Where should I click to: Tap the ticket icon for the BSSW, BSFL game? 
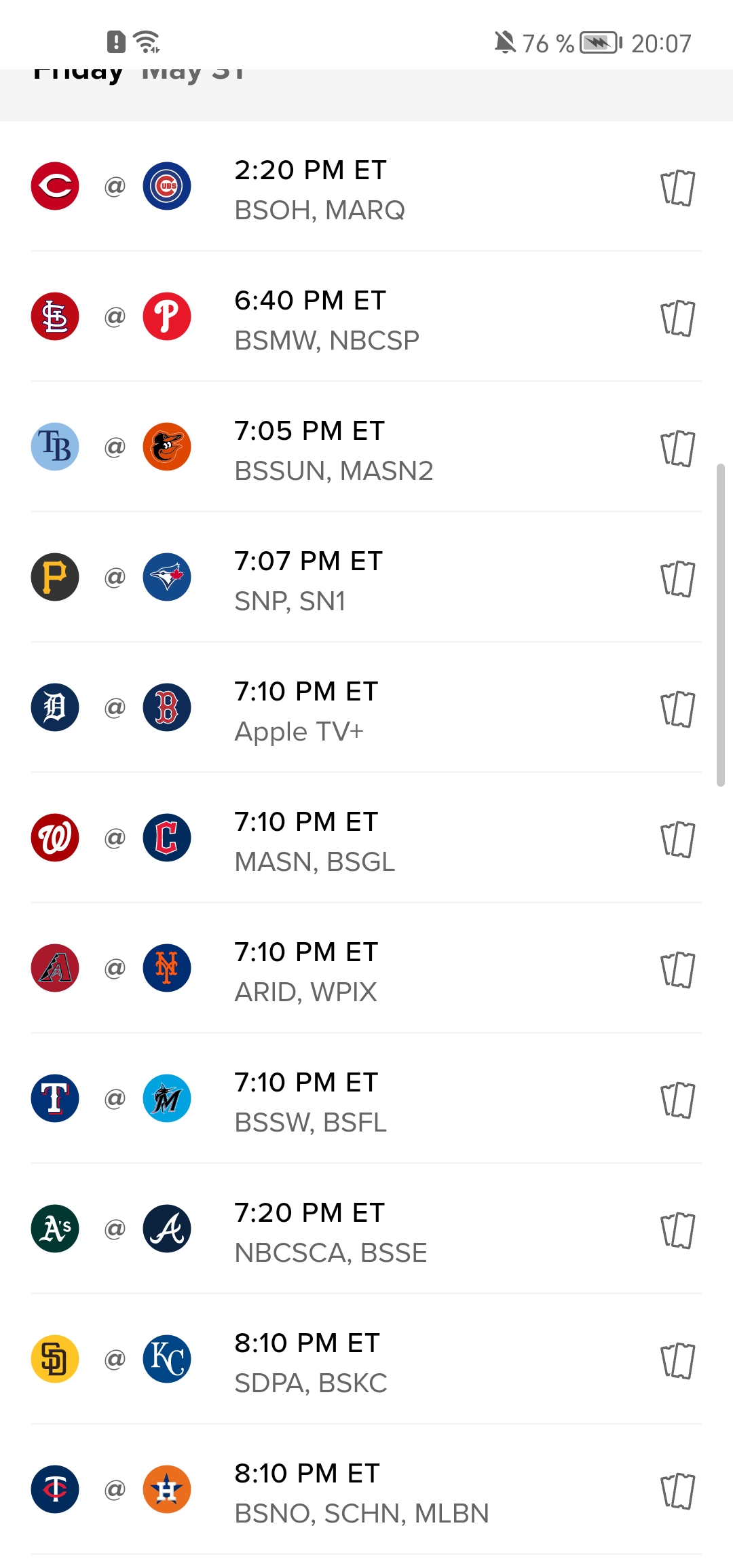pos(677,1100)
